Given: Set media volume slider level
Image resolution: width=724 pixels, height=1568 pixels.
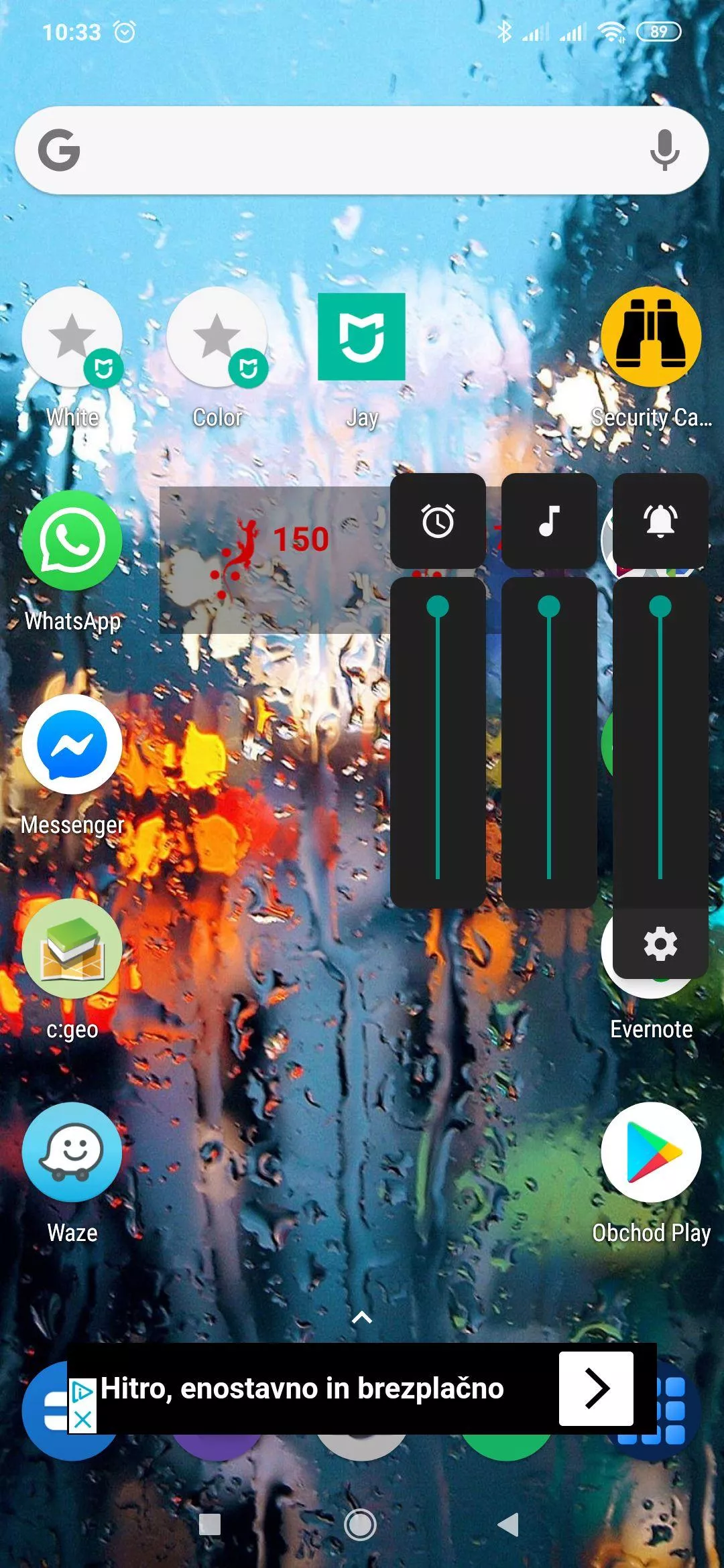Looking at the screenshot, I should point(549,742).
